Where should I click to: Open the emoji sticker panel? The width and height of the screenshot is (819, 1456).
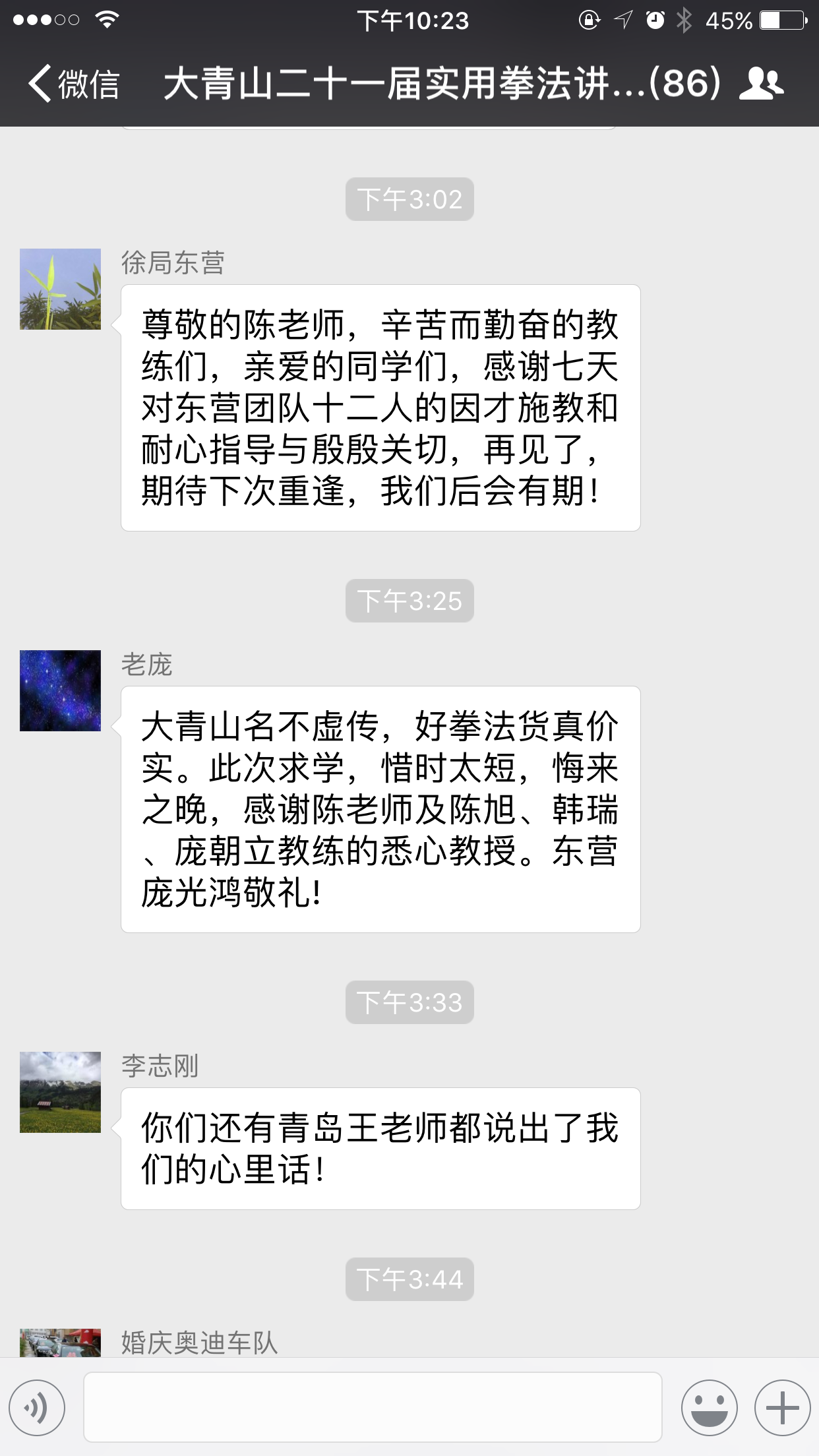(x=709, y=1407)
